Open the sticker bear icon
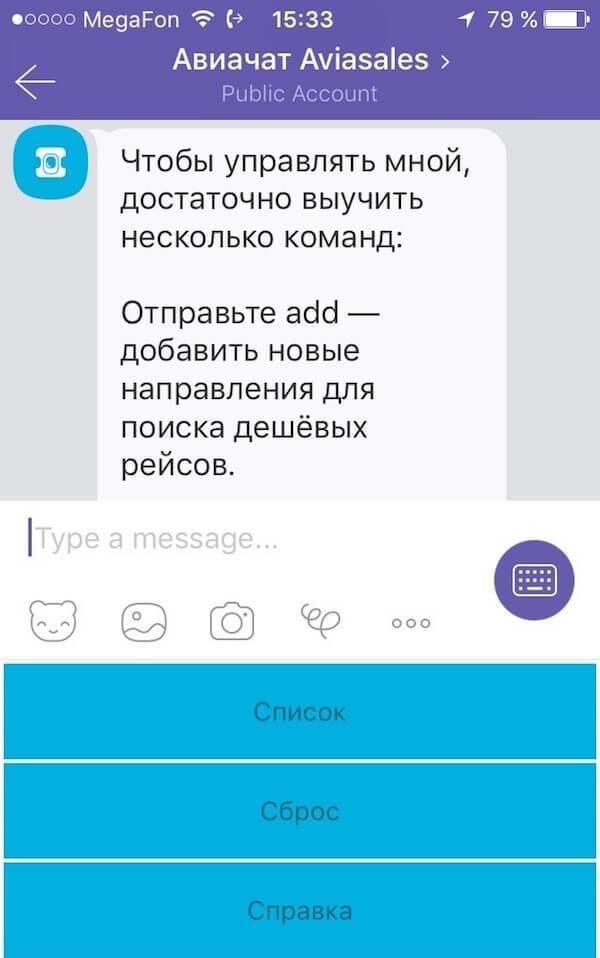 tap(52, 622)
